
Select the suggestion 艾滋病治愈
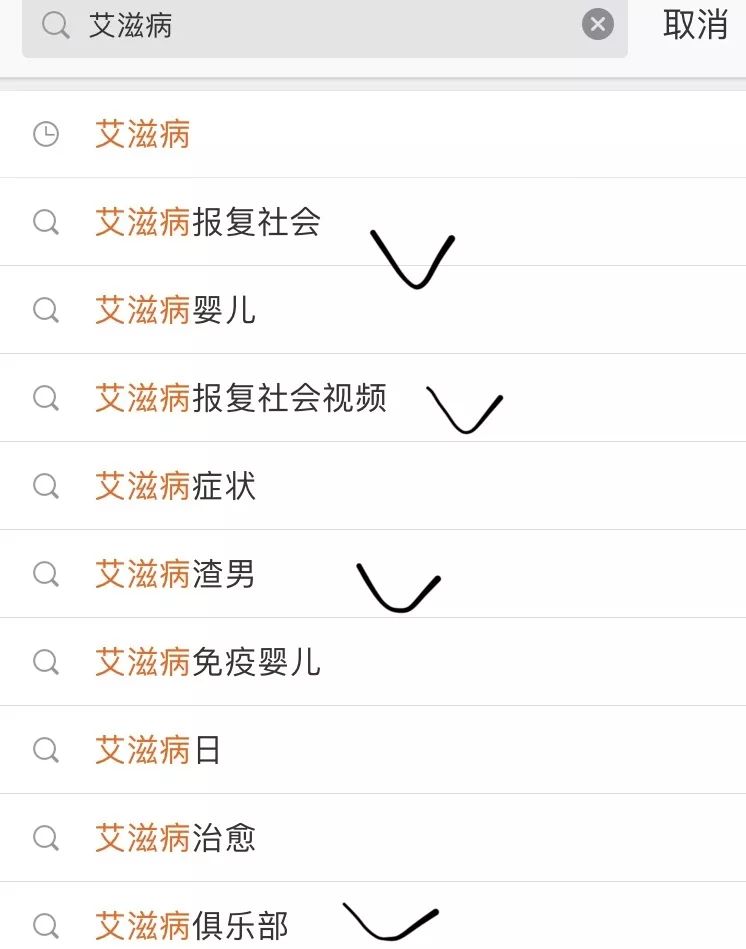click(x=175, y=838)
